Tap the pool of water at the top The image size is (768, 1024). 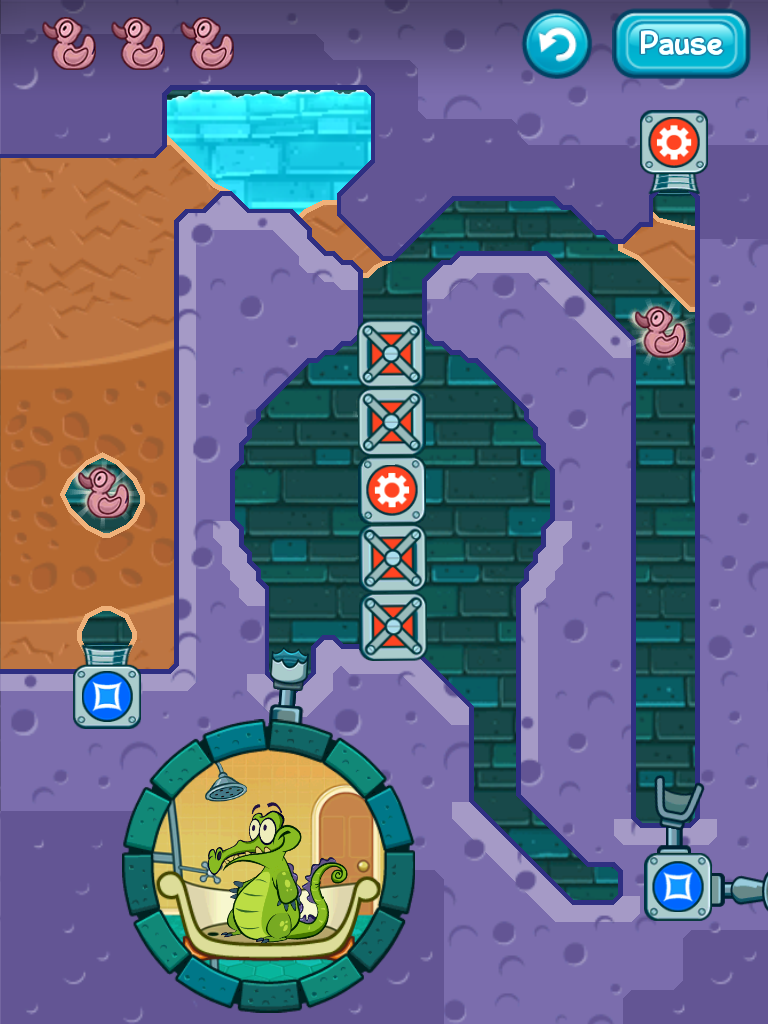[268, 140]
